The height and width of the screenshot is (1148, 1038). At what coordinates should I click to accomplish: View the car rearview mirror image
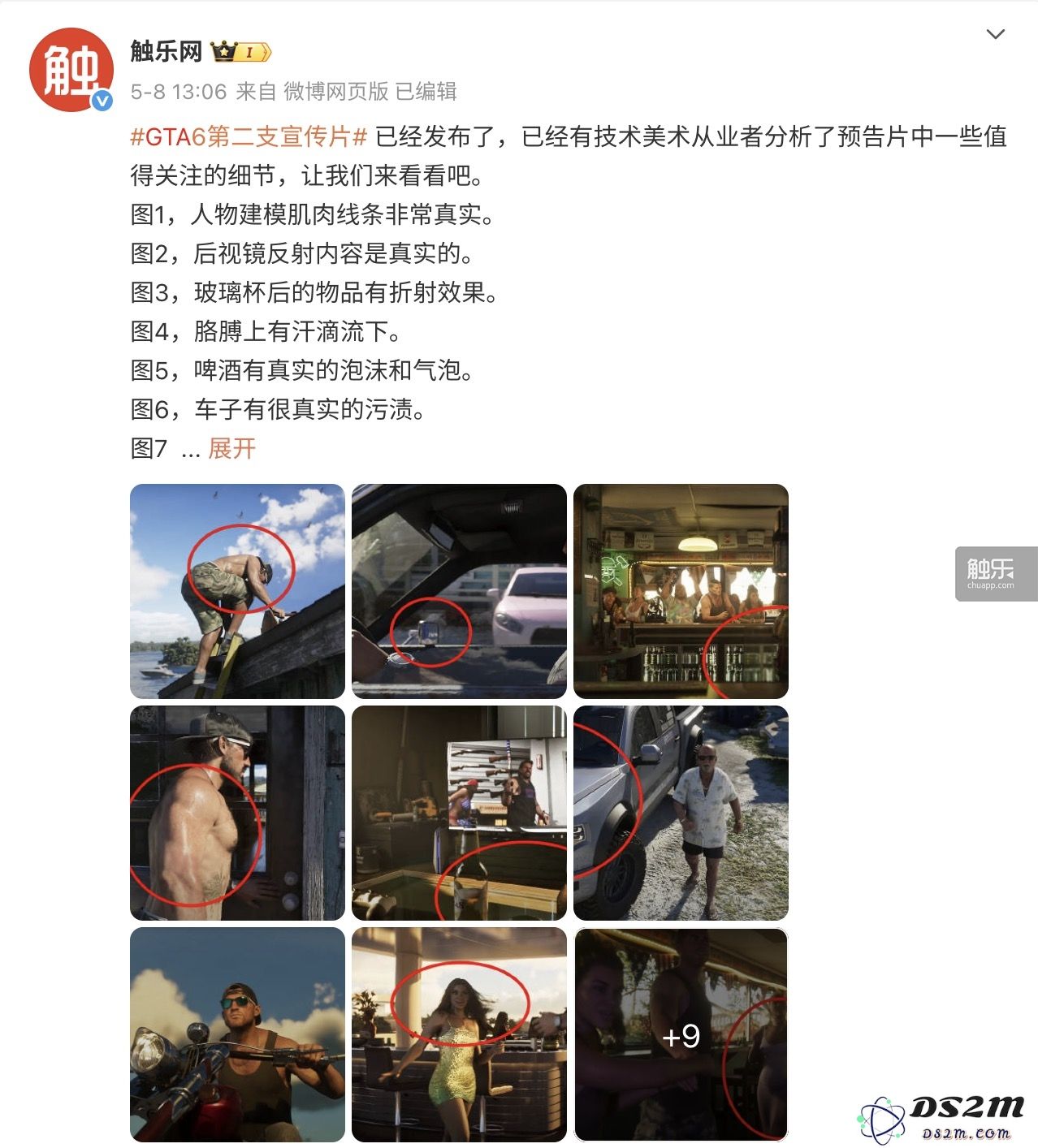tap(459, 591)
